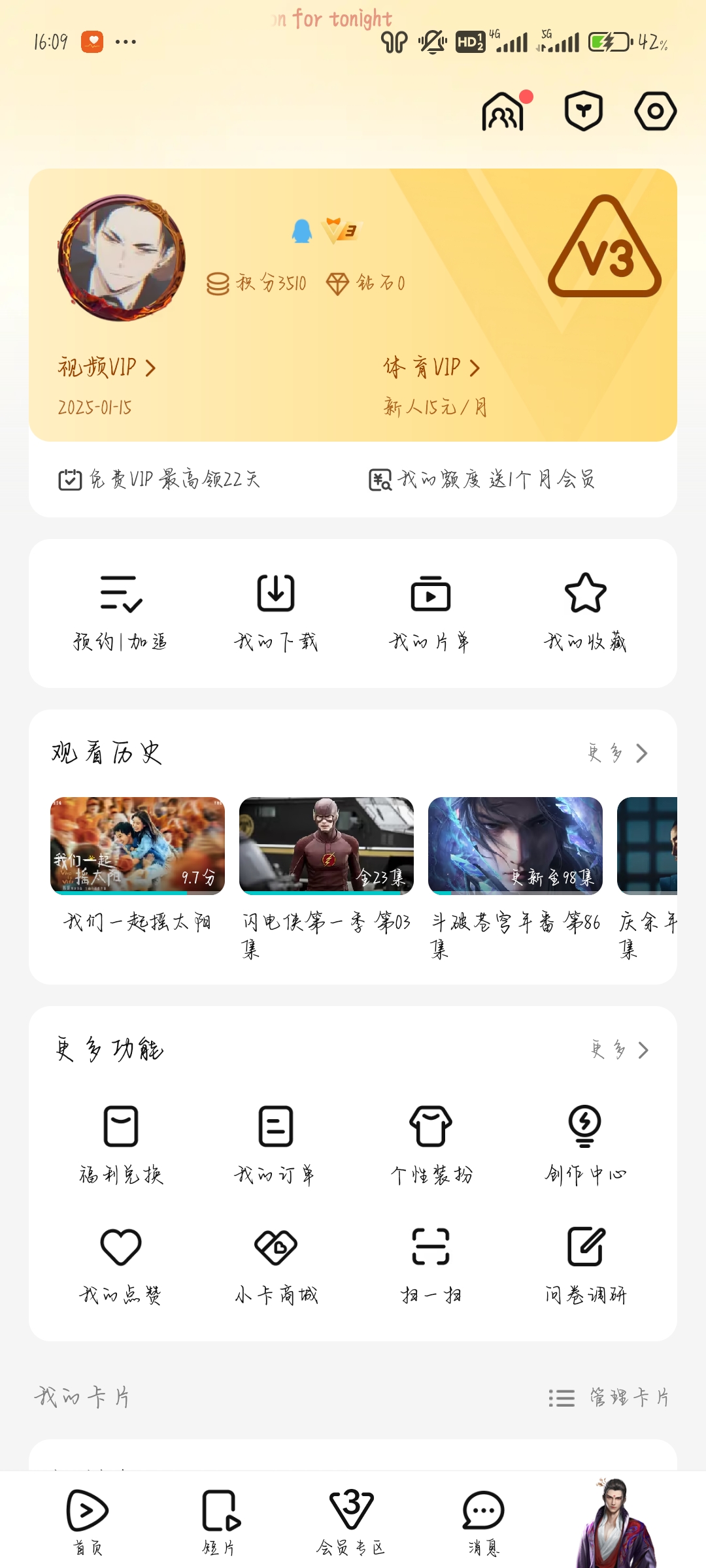View 更多 watch history

coord(618,753)
